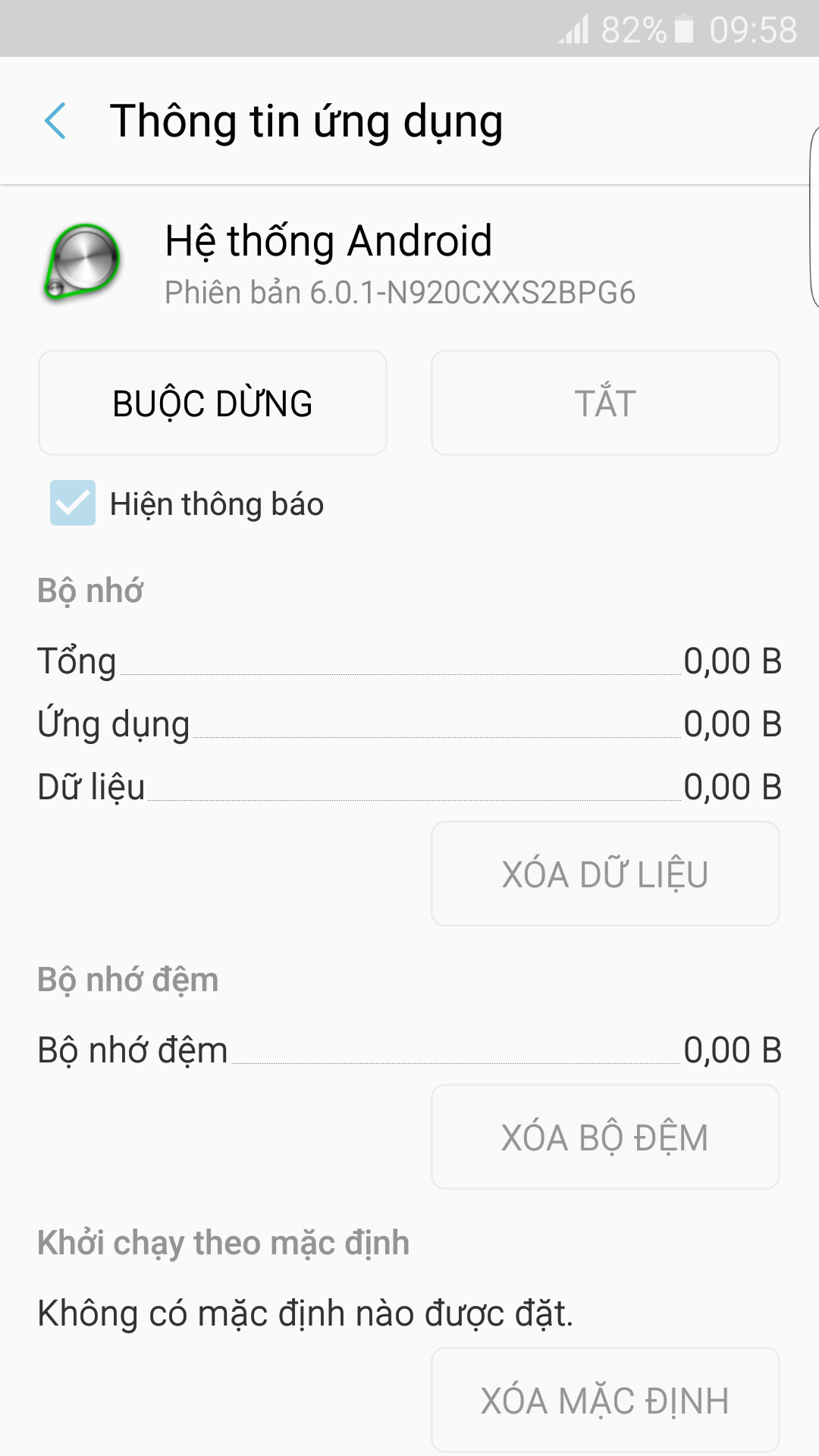Toggle the Hiện thông báo checkbox
Screen dimensions: 819x1456
point(73,503)
